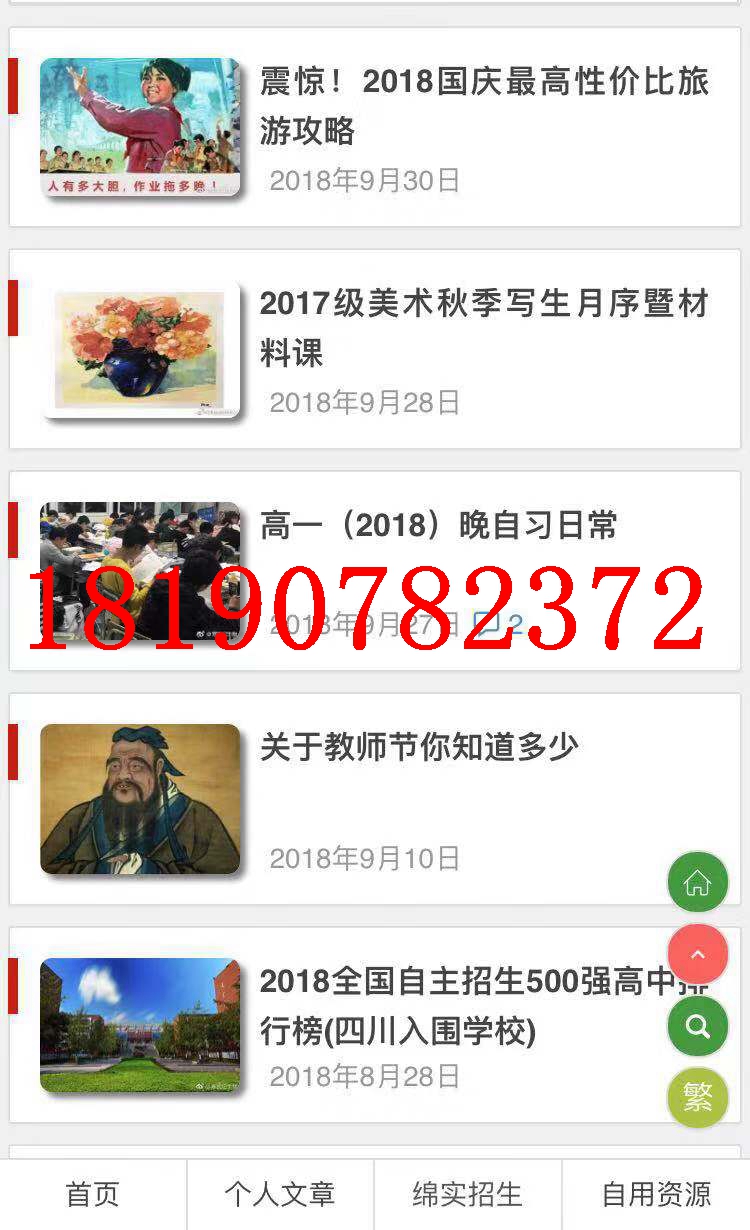Tap the date 2018年9月30日
The image size is (750, 1230).
(x=365, y=181)
